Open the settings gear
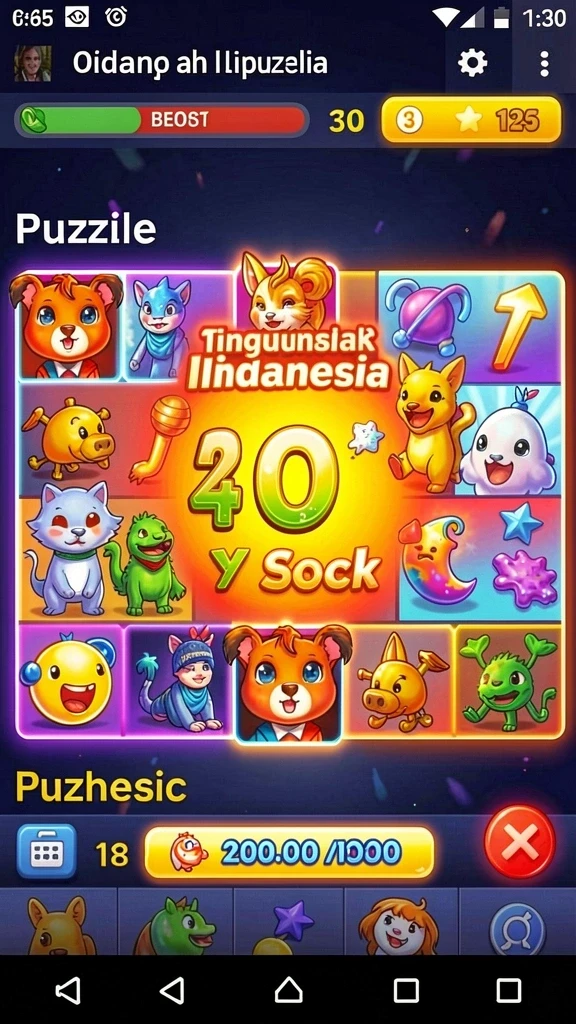Viewport: 576px width, 1024px height. (472, 63)
